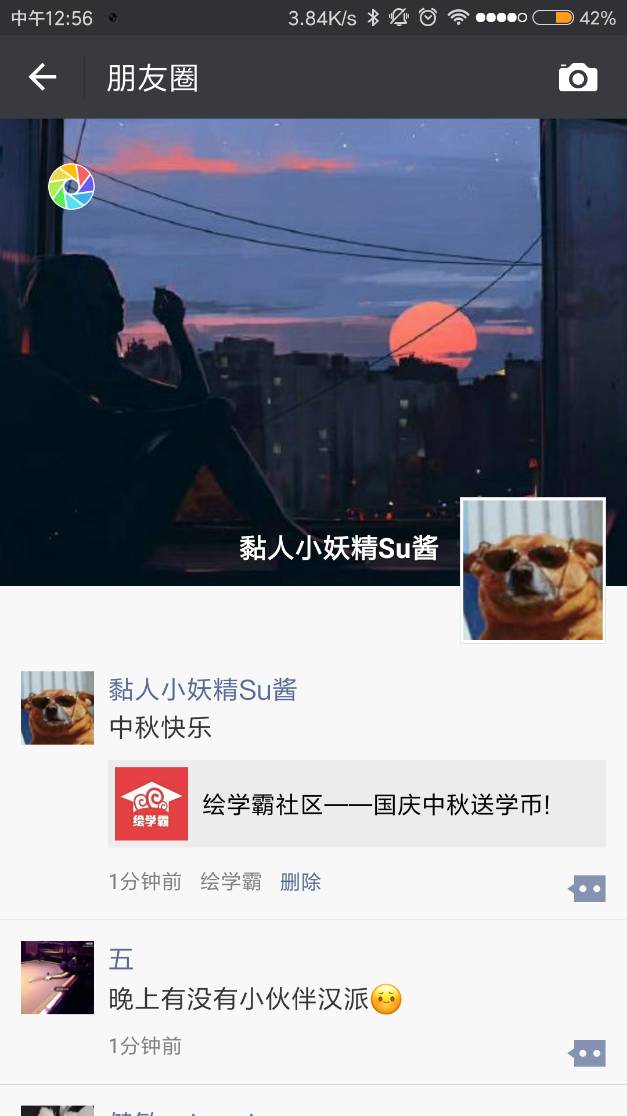Open the name link 五

click(x=121, y=960)
